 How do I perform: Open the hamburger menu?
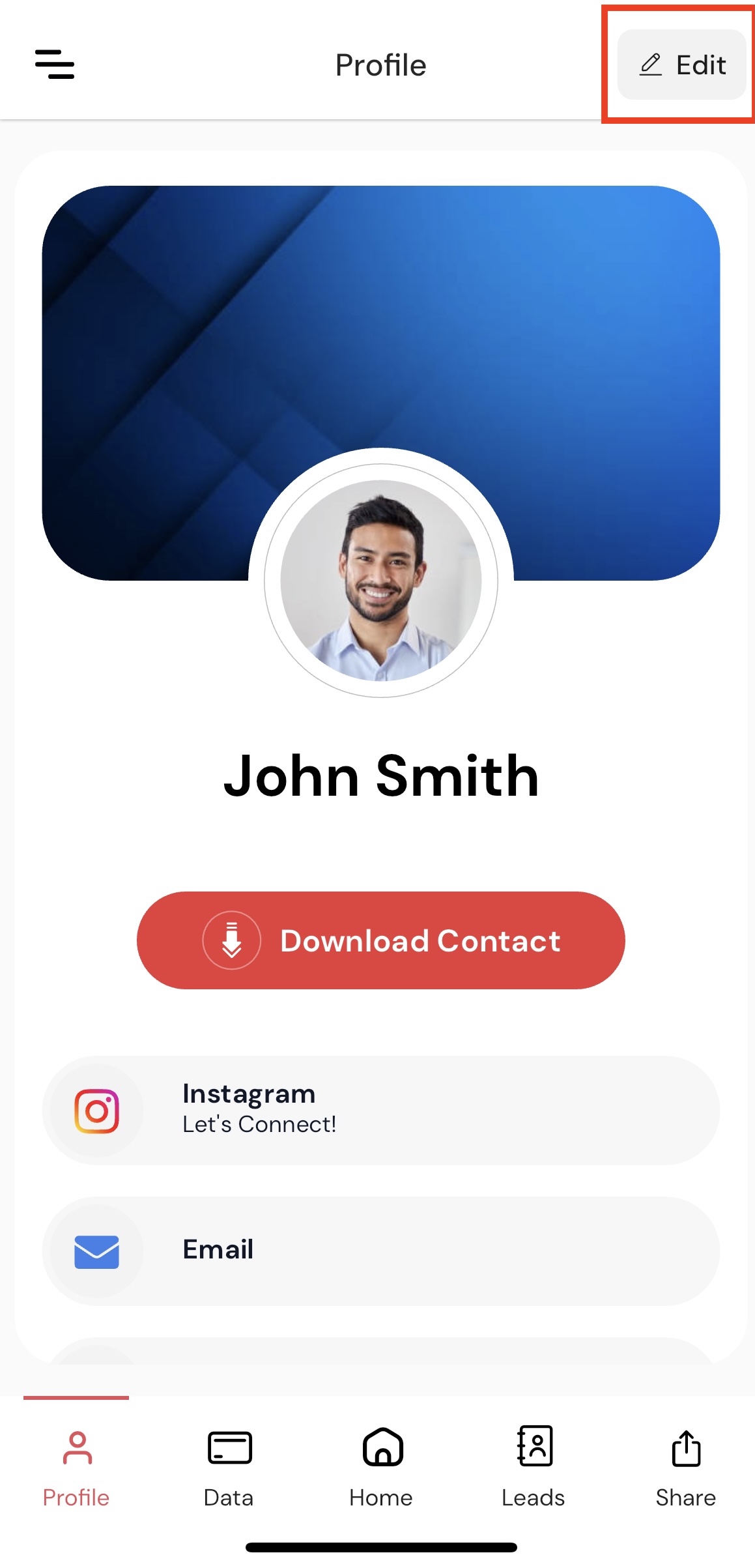click(55, 65)
